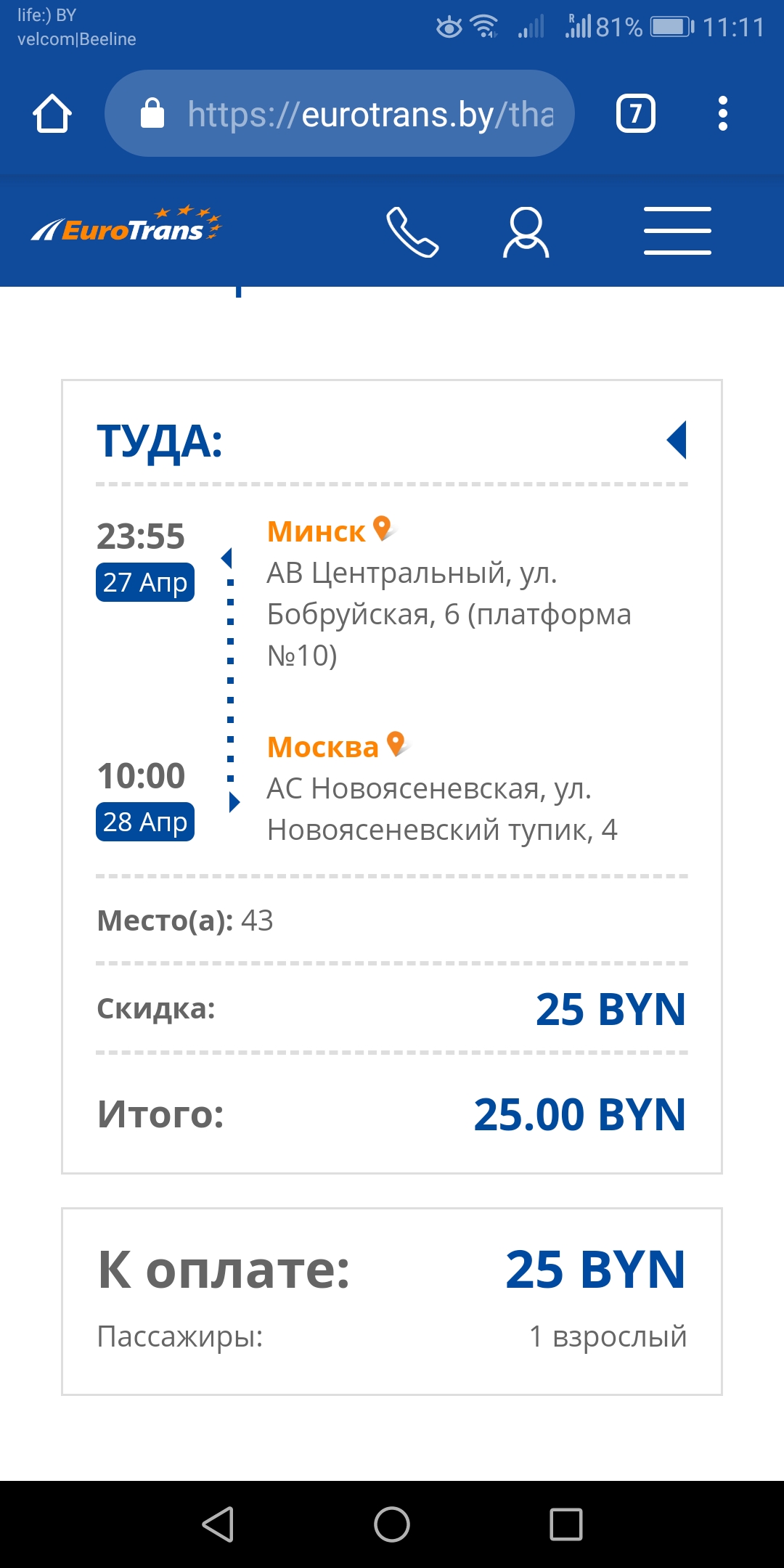Tap the EuroTrans logo

tap(126, 226)
